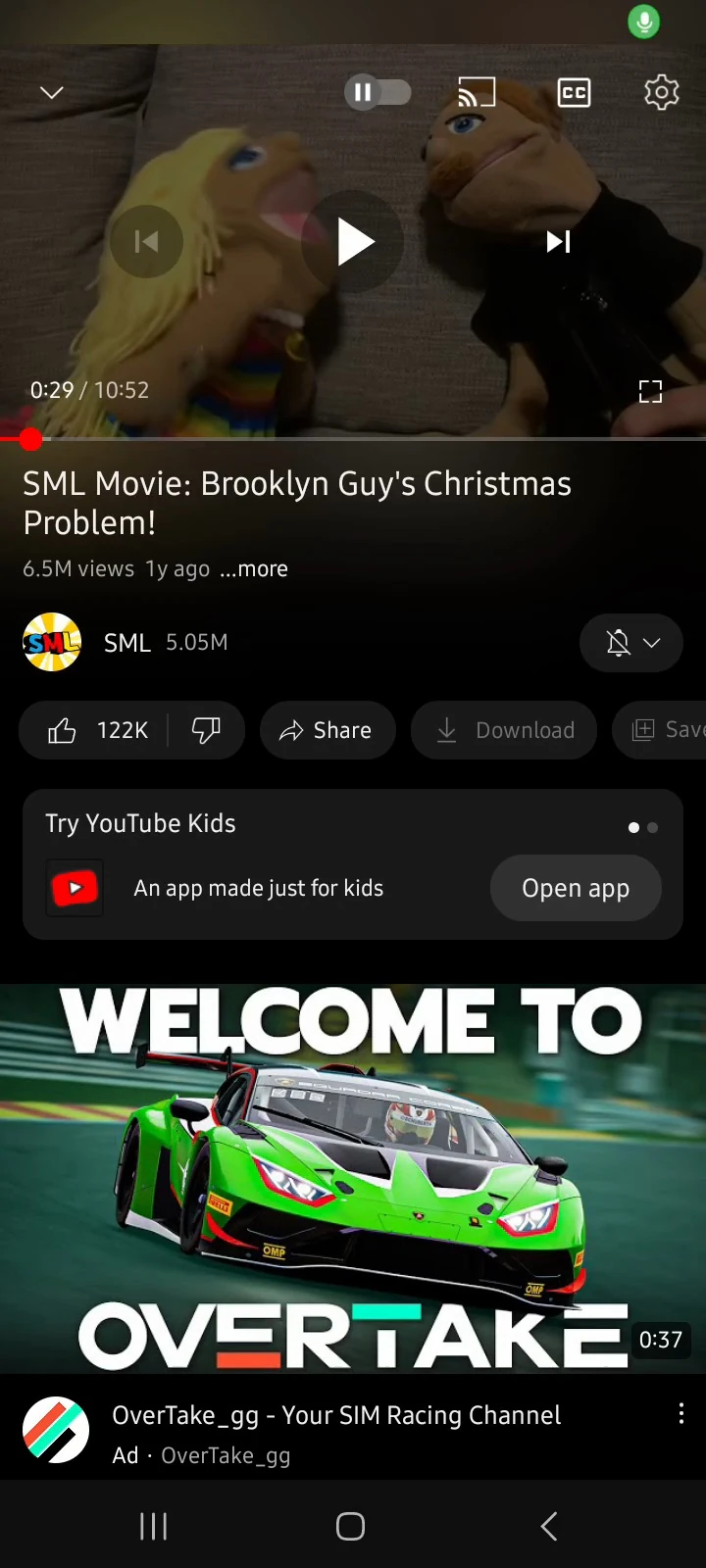Dislike this video

206,730
